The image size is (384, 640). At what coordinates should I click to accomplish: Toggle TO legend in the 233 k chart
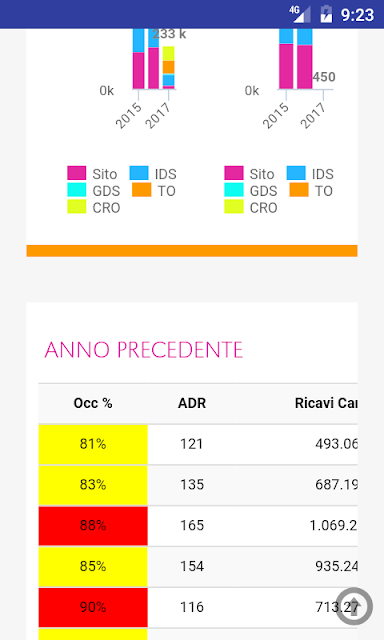pyautogui.click(x=154, y=191)
